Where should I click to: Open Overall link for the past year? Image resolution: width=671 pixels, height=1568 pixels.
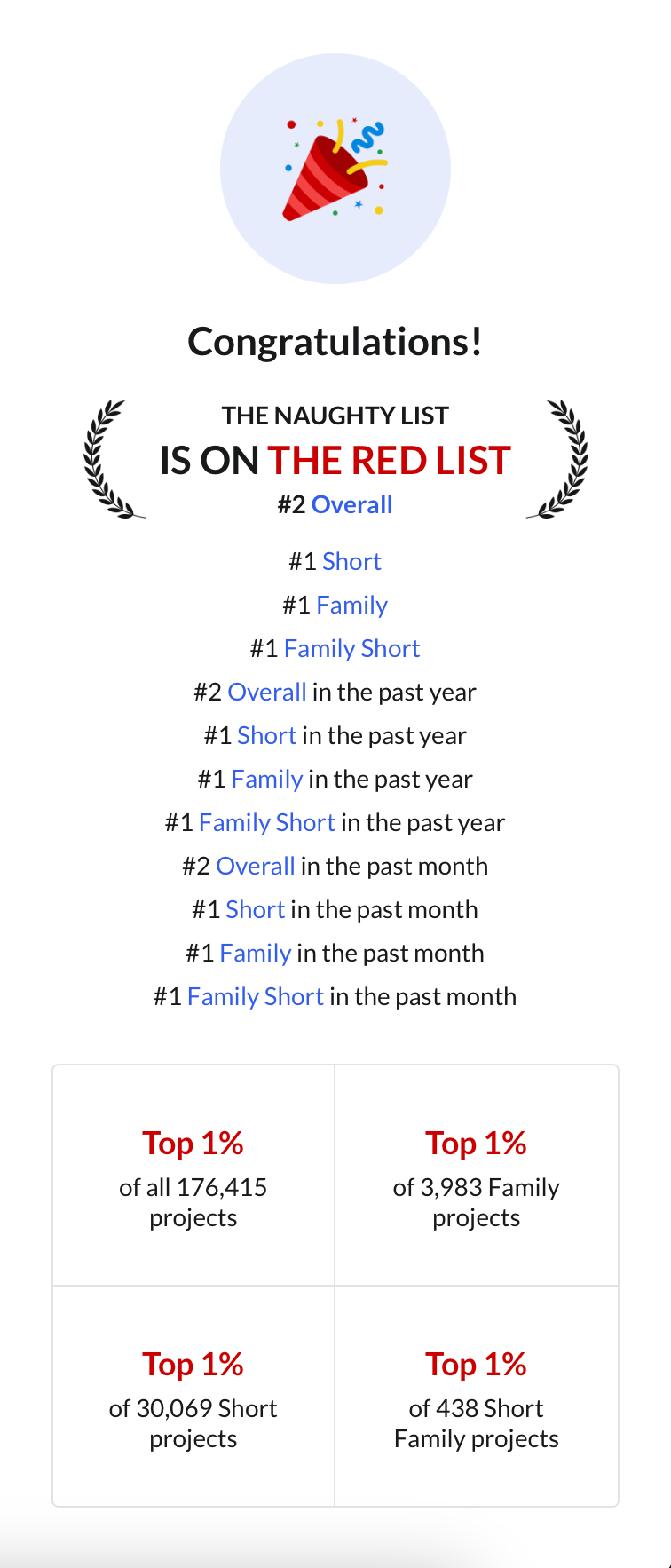[x=266, y=693]
